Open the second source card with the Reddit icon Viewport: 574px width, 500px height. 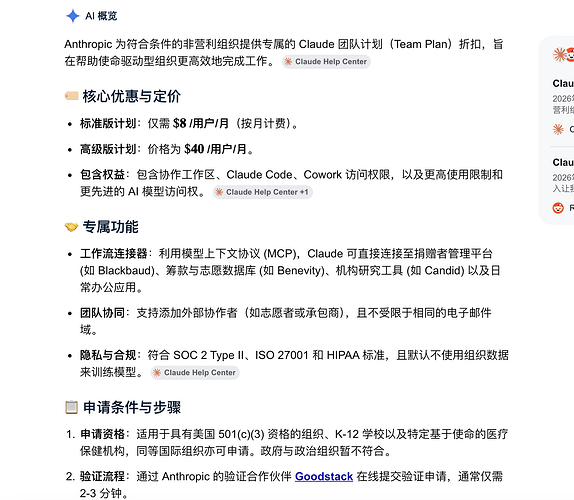pos(563,185)
